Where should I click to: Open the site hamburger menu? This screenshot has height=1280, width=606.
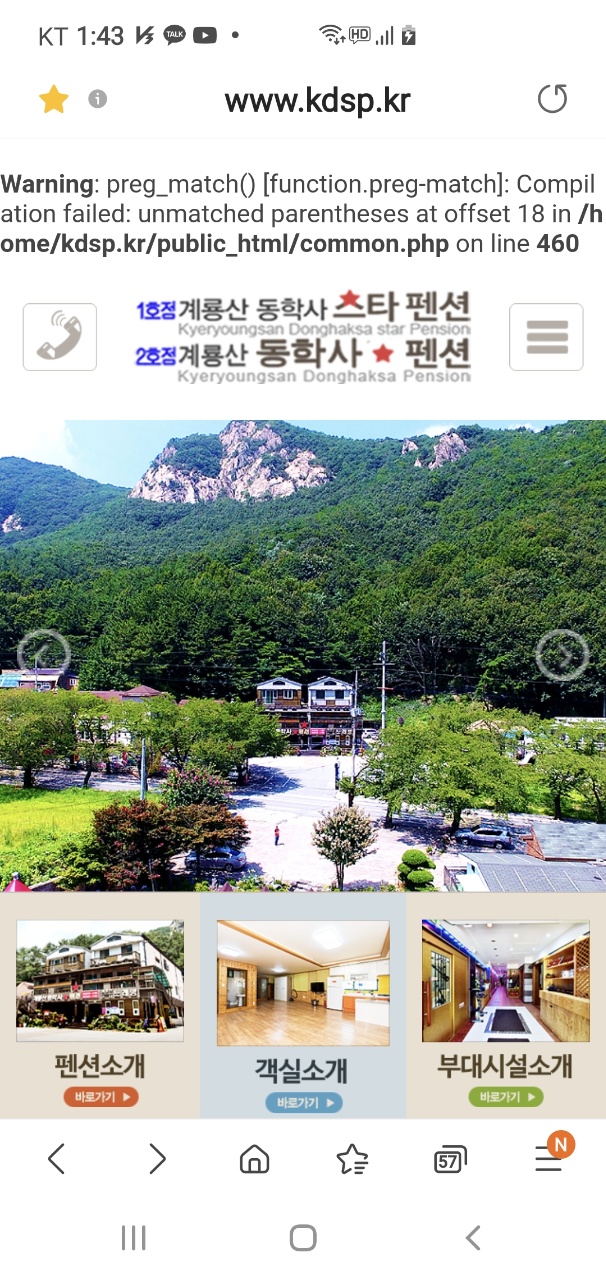(x=546, y=337)
